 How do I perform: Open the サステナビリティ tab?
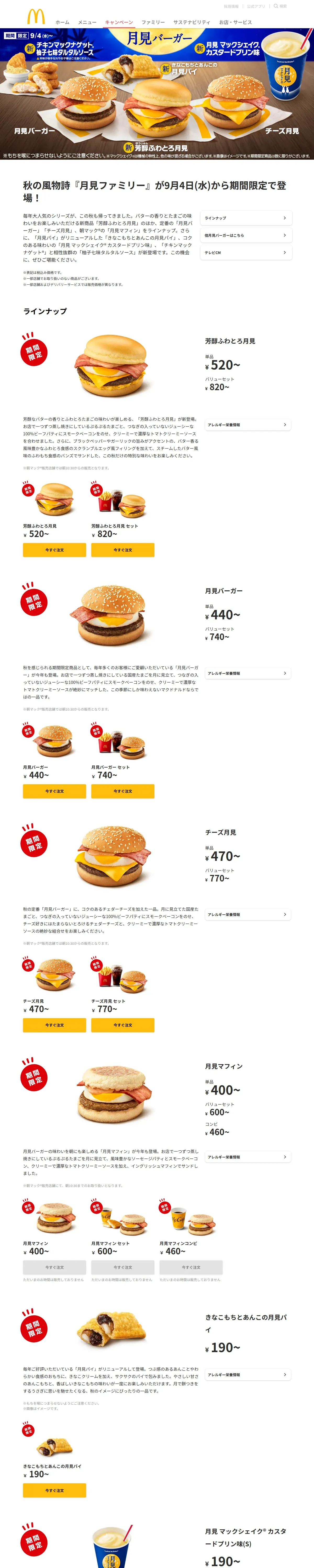(192, 22)
